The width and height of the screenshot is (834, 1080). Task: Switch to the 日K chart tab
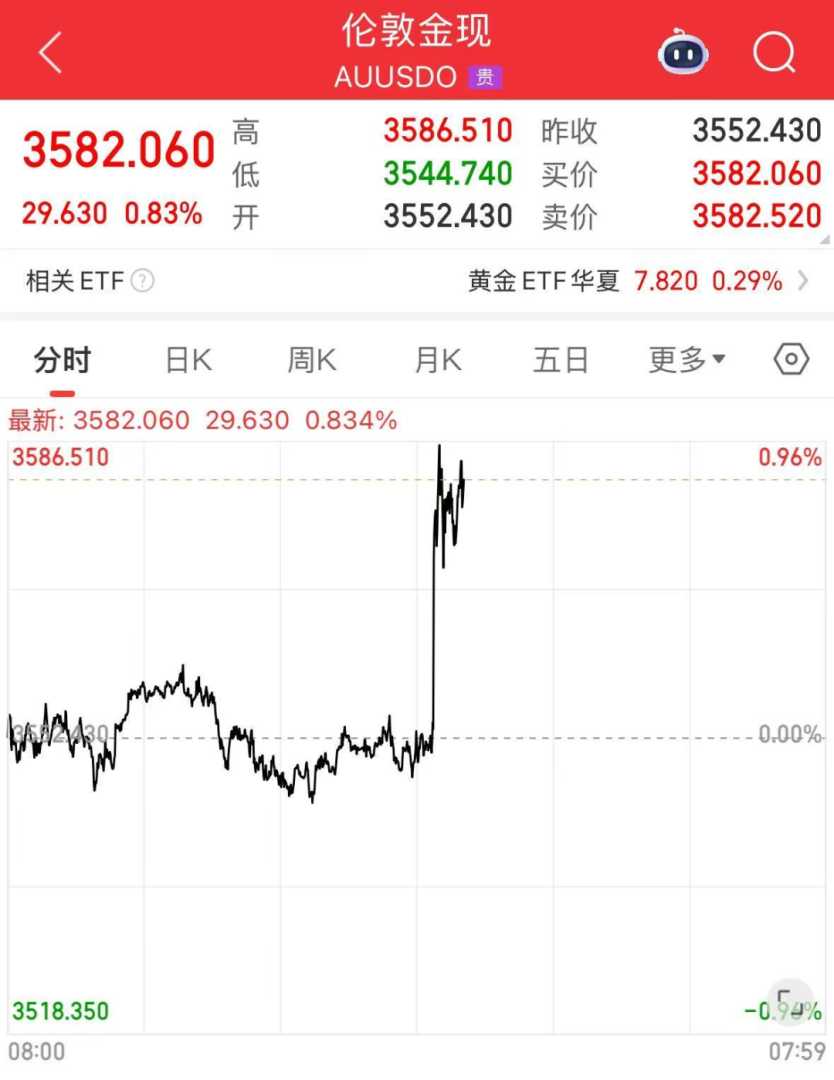[188, 360]
